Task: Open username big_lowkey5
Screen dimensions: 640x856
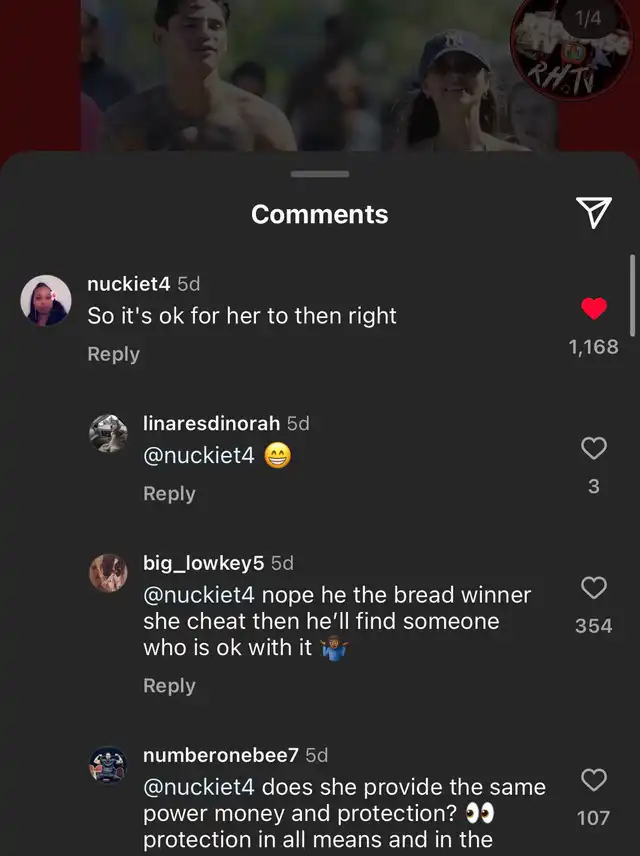Action: point(204,563)
